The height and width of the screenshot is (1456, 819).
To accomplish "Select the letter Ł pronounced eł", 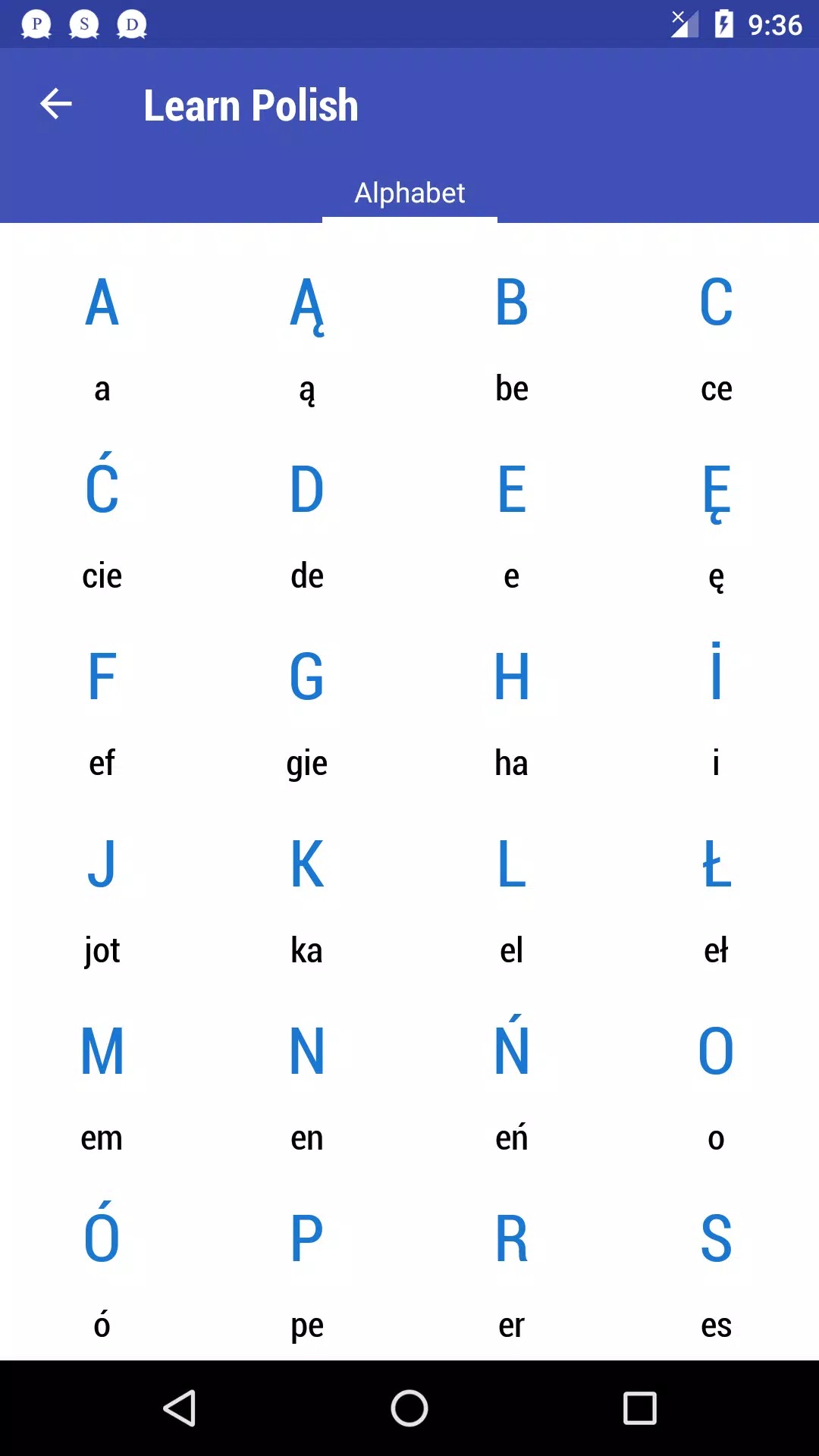I will tap(717, 900).
